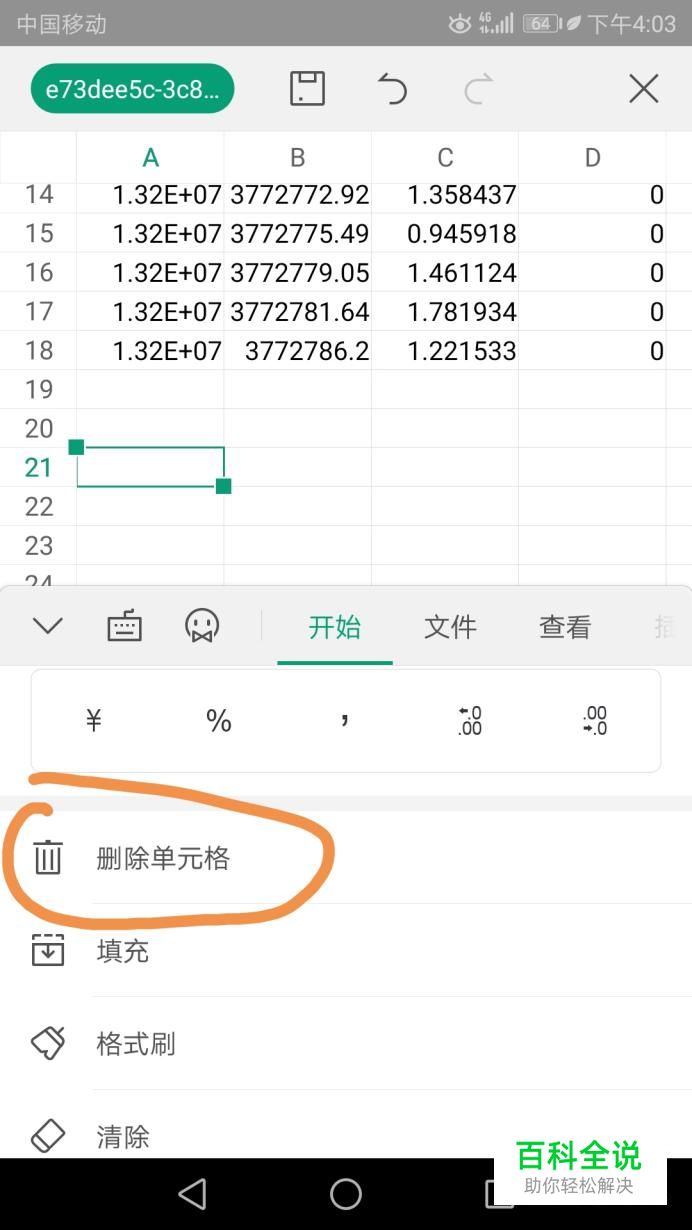
Task: Increase decimal places
Action: click(470, 720)
